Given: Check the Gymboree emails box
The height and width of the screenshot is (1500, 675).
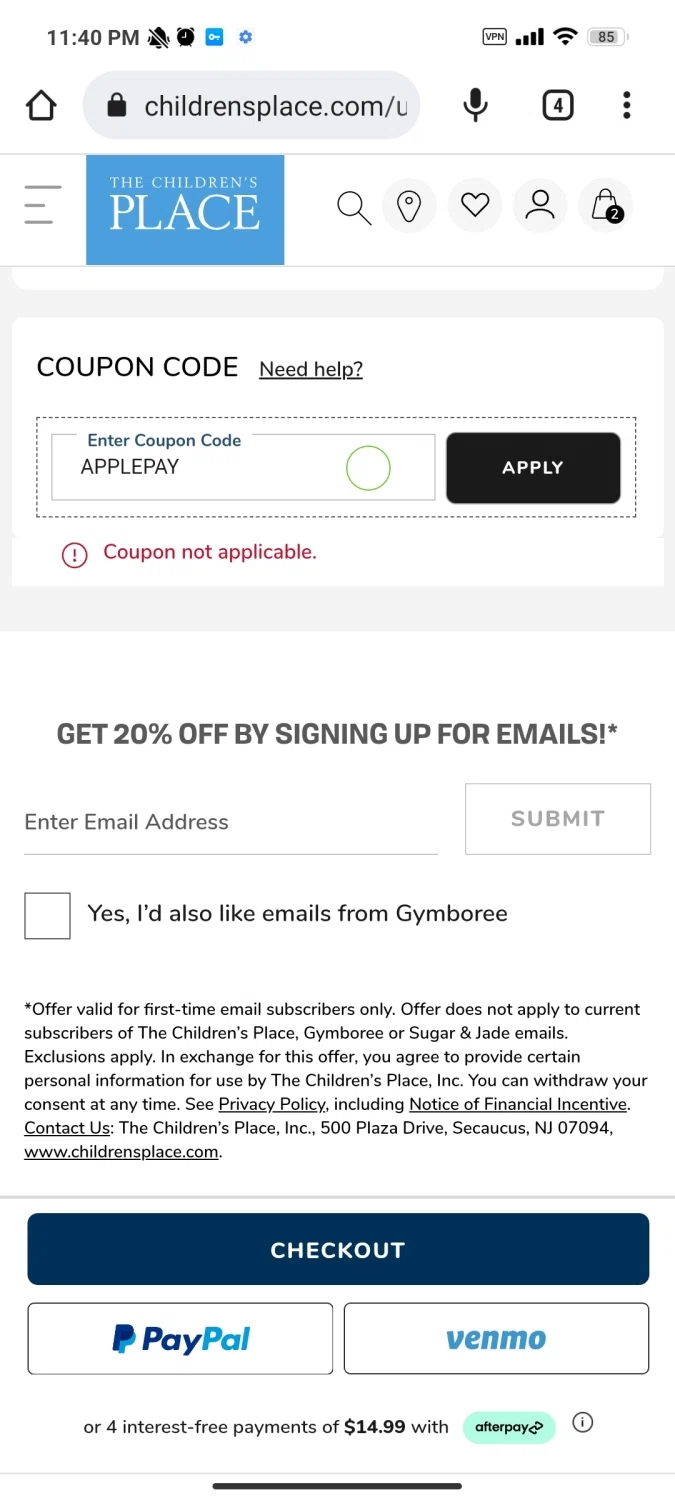Looking at the screenshot, I should pos(47,915).
